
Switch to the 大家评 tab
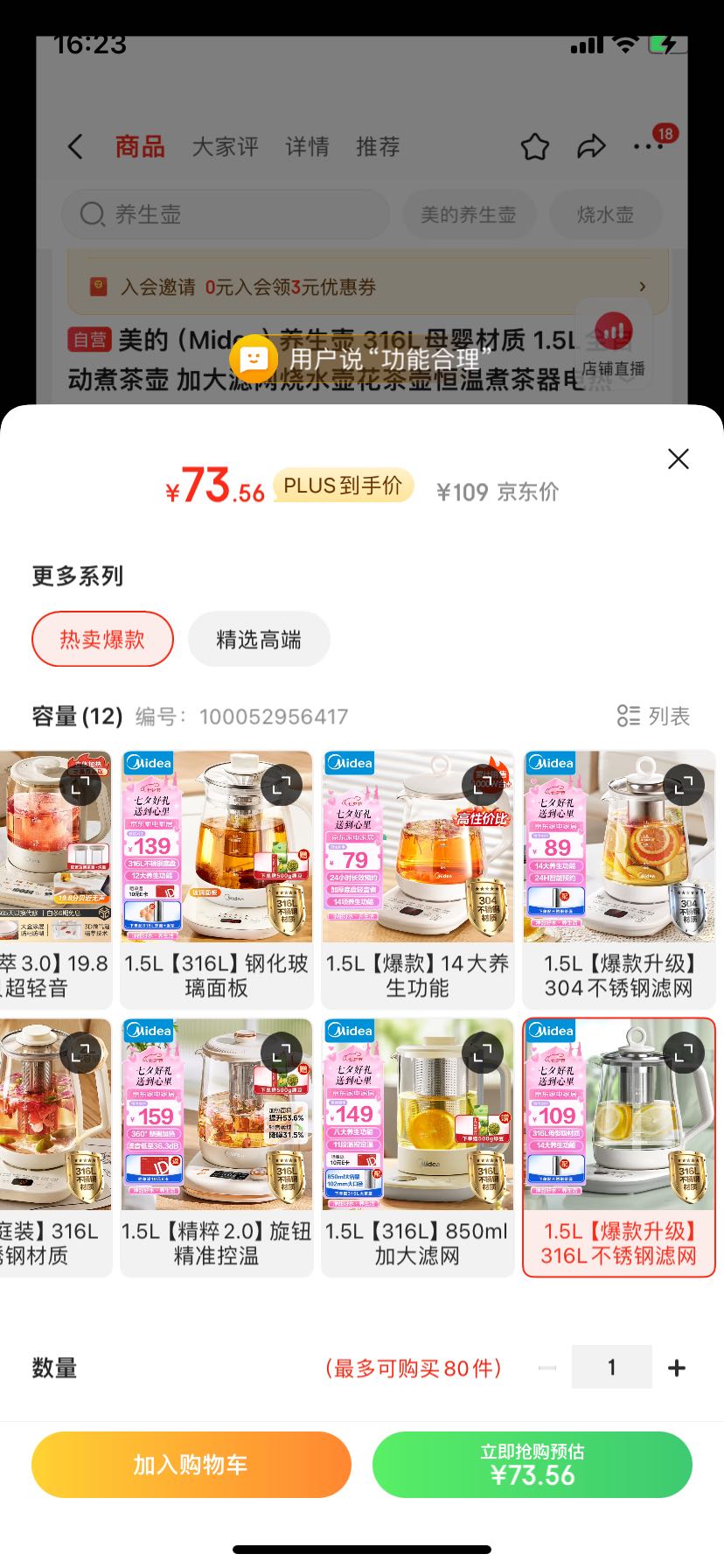point(224,146)
